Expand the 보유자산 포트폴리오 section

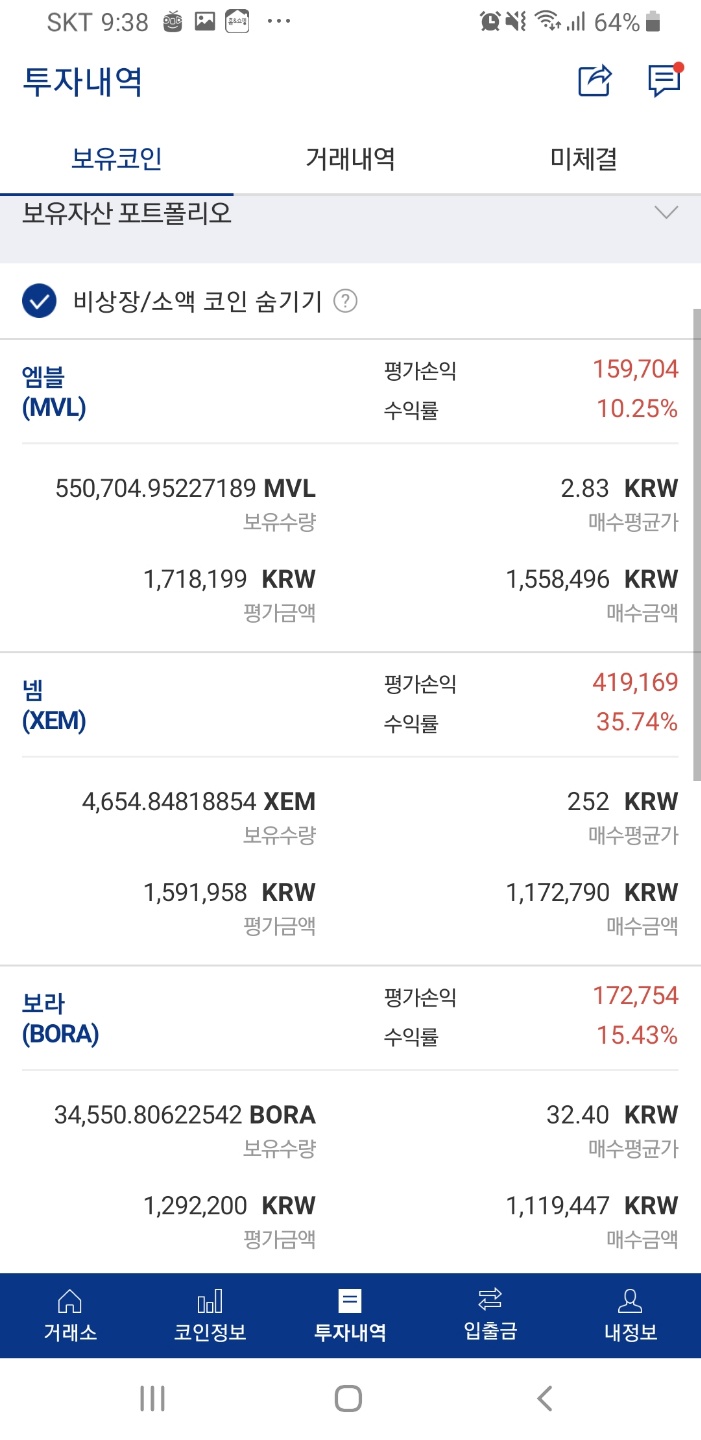665,213
